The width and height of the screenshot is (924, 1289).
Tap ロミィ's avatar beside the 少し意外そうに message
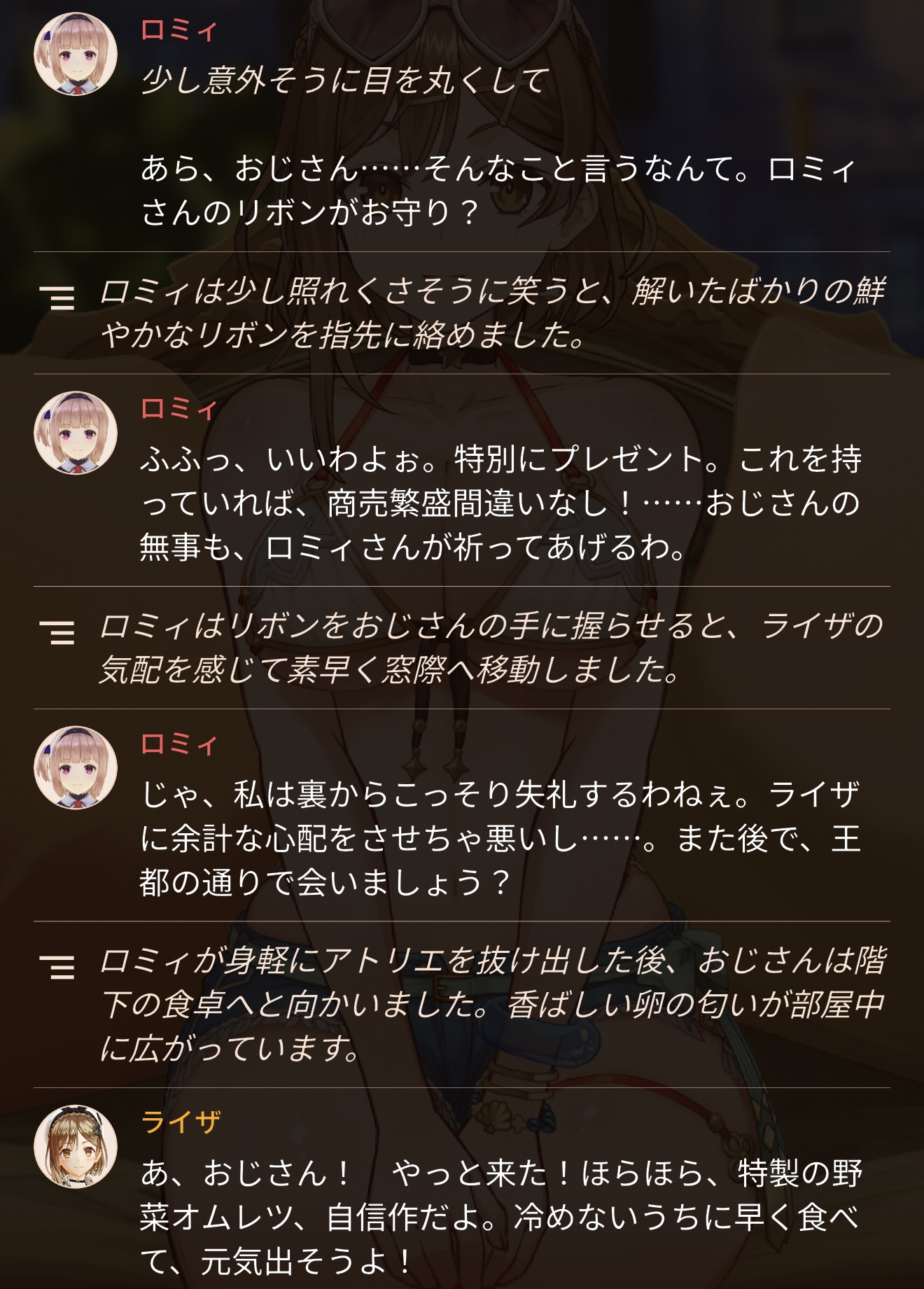pos(76,54)
